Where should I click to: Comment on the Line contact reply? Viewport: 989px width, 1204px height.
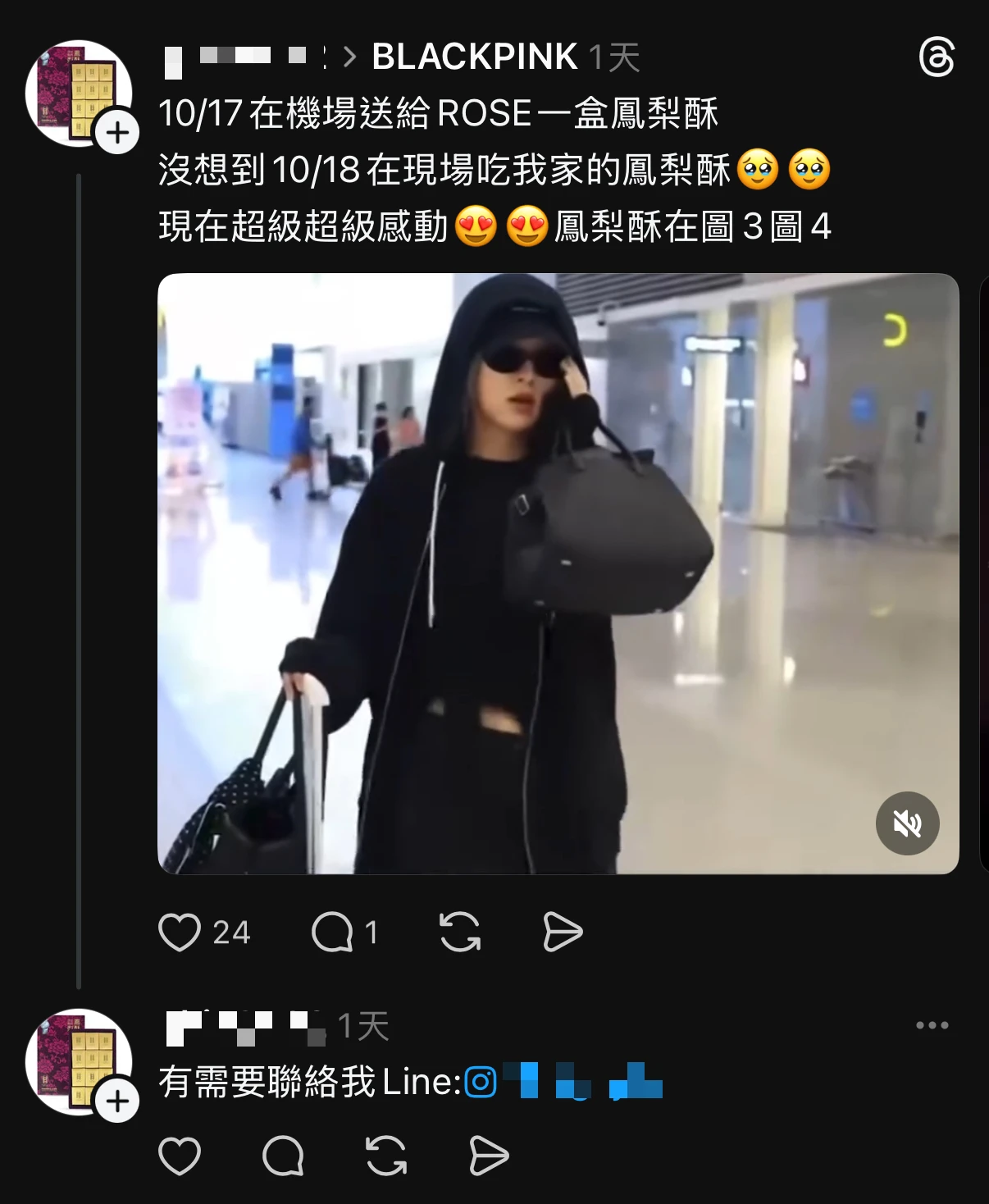[x=284, y=1156]
